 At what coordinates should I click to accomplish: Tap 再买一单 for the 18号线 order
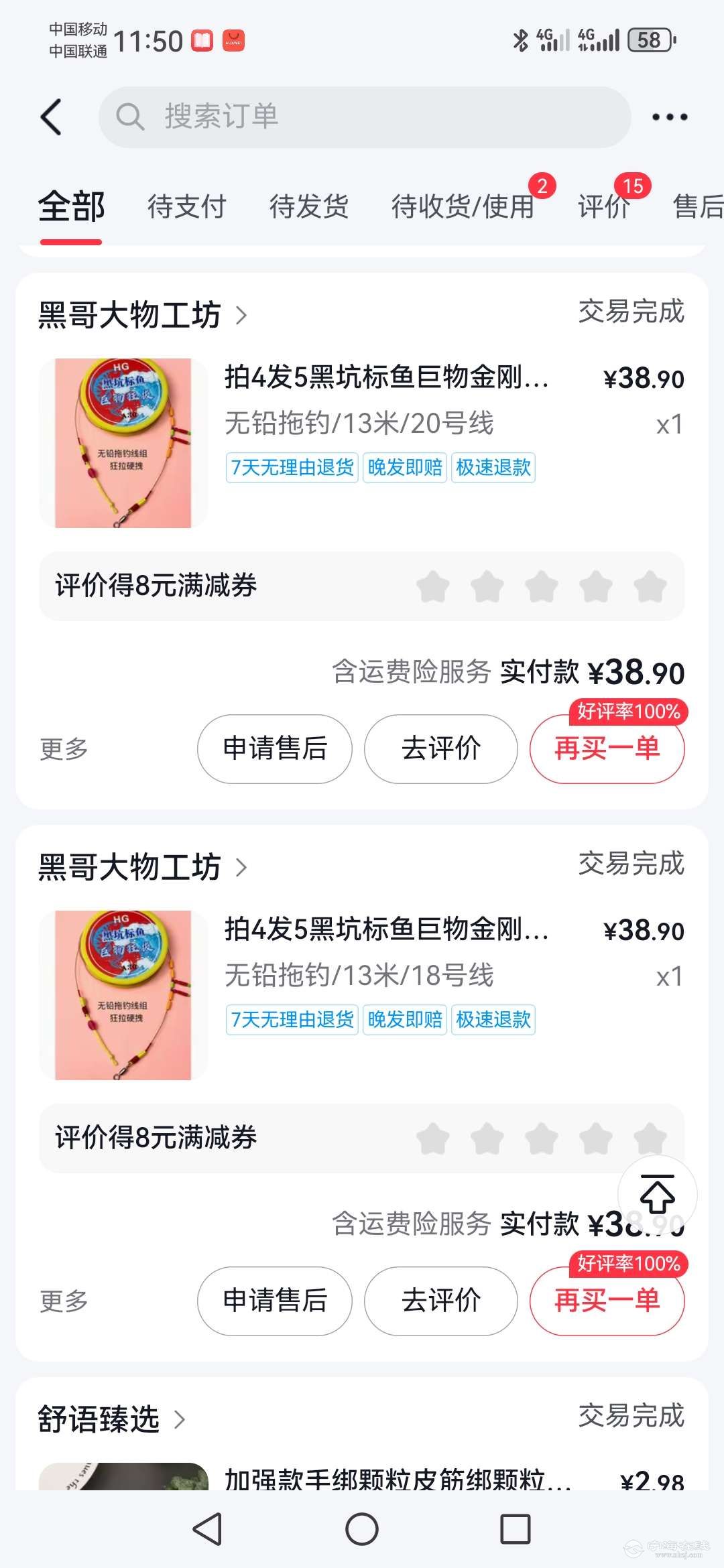[x=607, y=1301]
